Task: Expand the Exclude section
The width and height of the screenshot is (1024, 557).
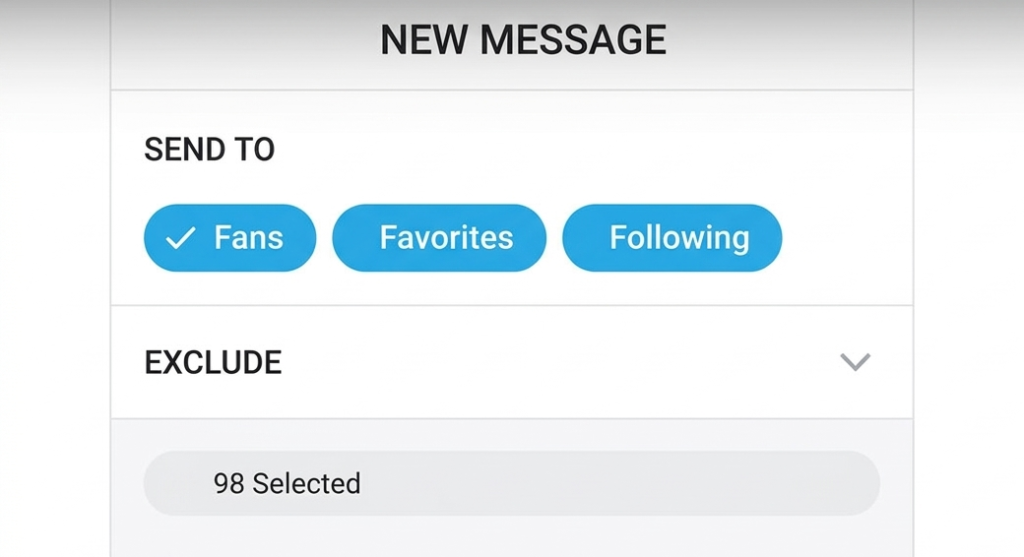Action: click(x=854, y=362)
